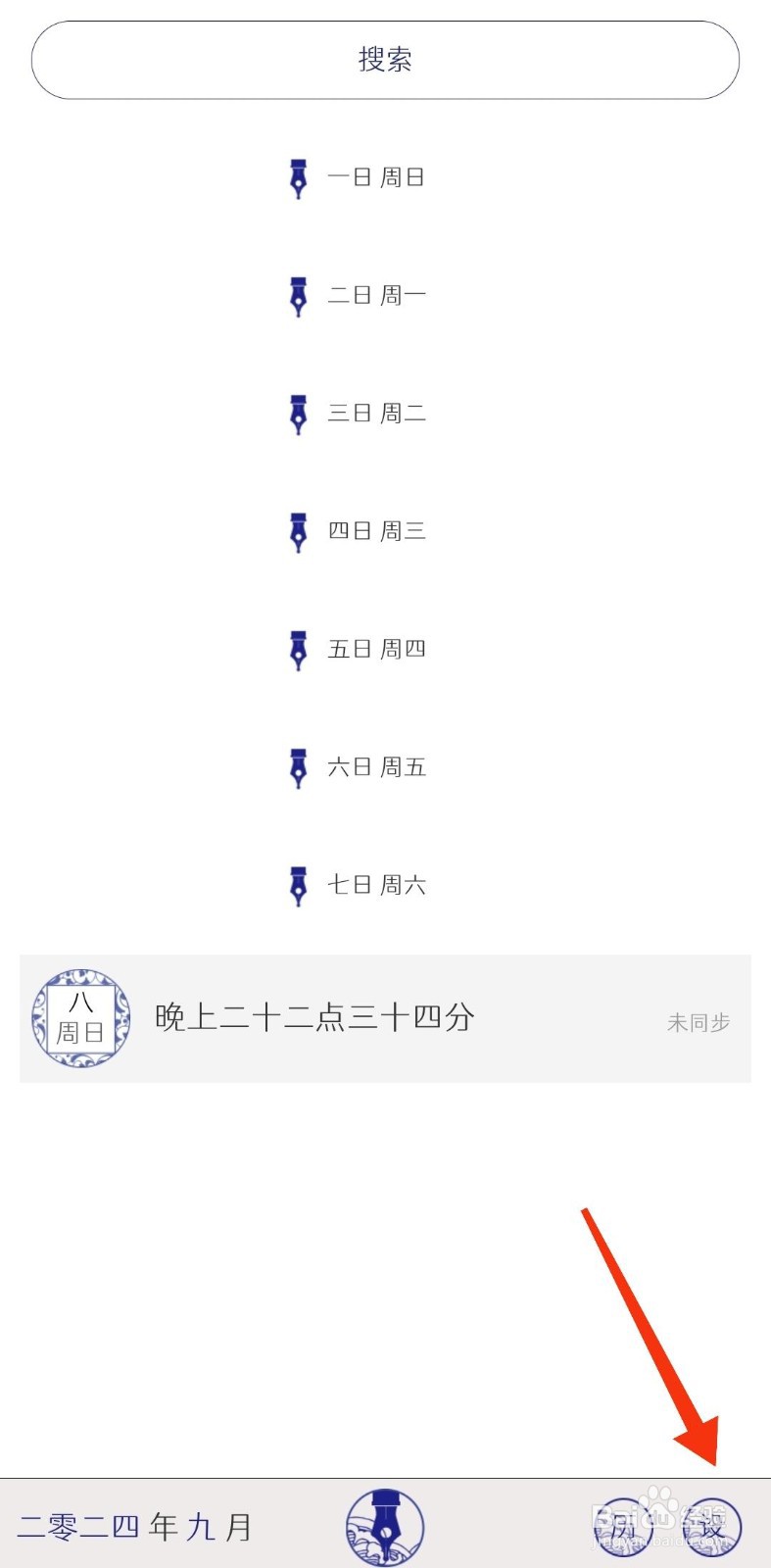771x1568 pixels.
Task: Tap the center pen icon to write
Action: 385,1527
